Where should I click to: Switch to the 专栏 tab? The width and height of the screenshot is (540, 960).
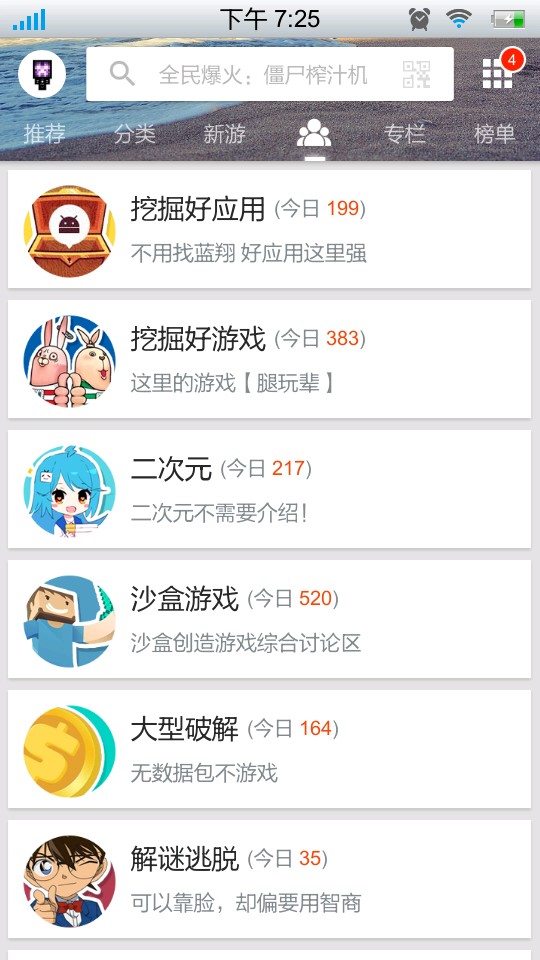[x=405, y=133]
